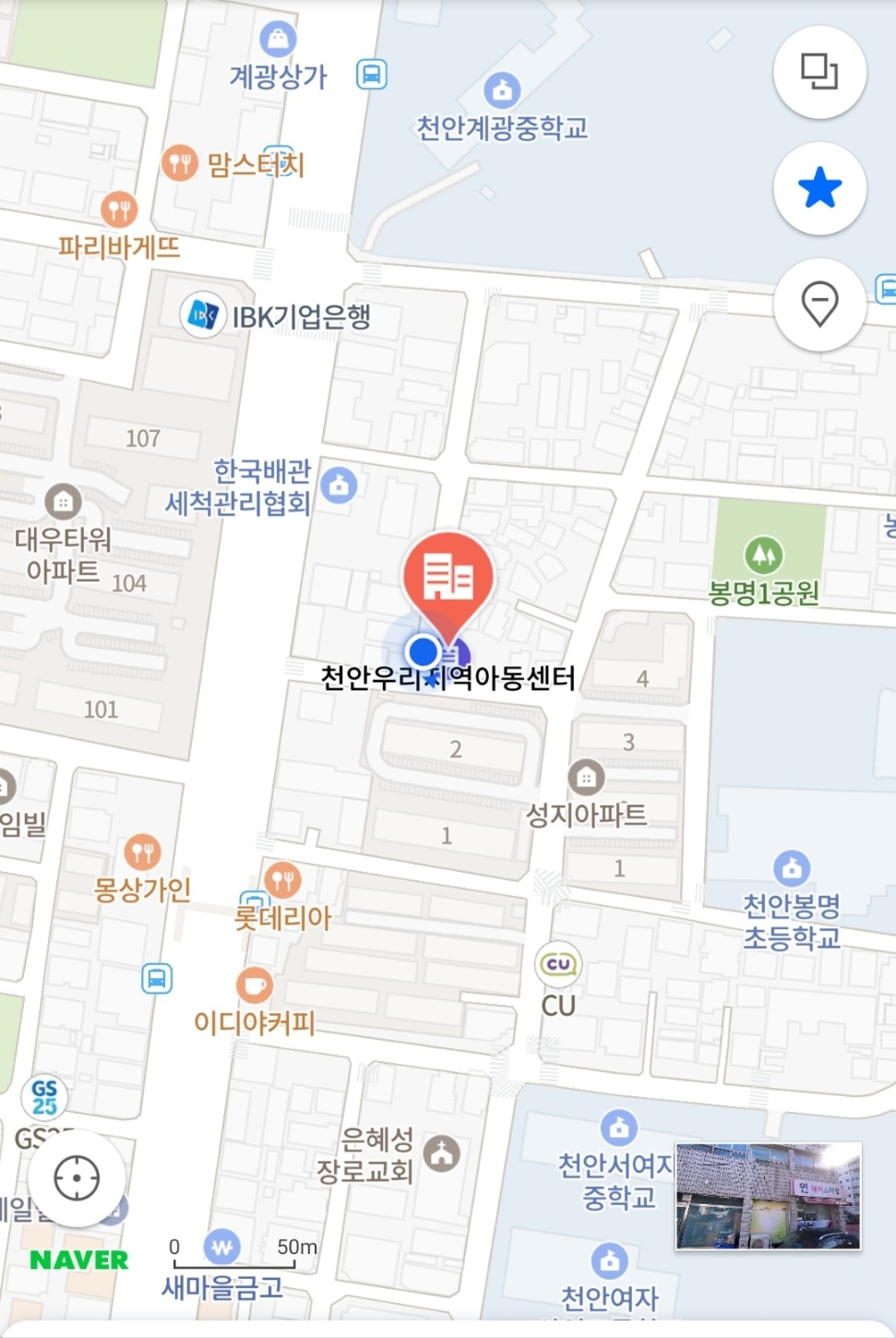896x1338 pixels.
Task: Open the 롯데리아 restaurant marker
Action: point(282,879)
